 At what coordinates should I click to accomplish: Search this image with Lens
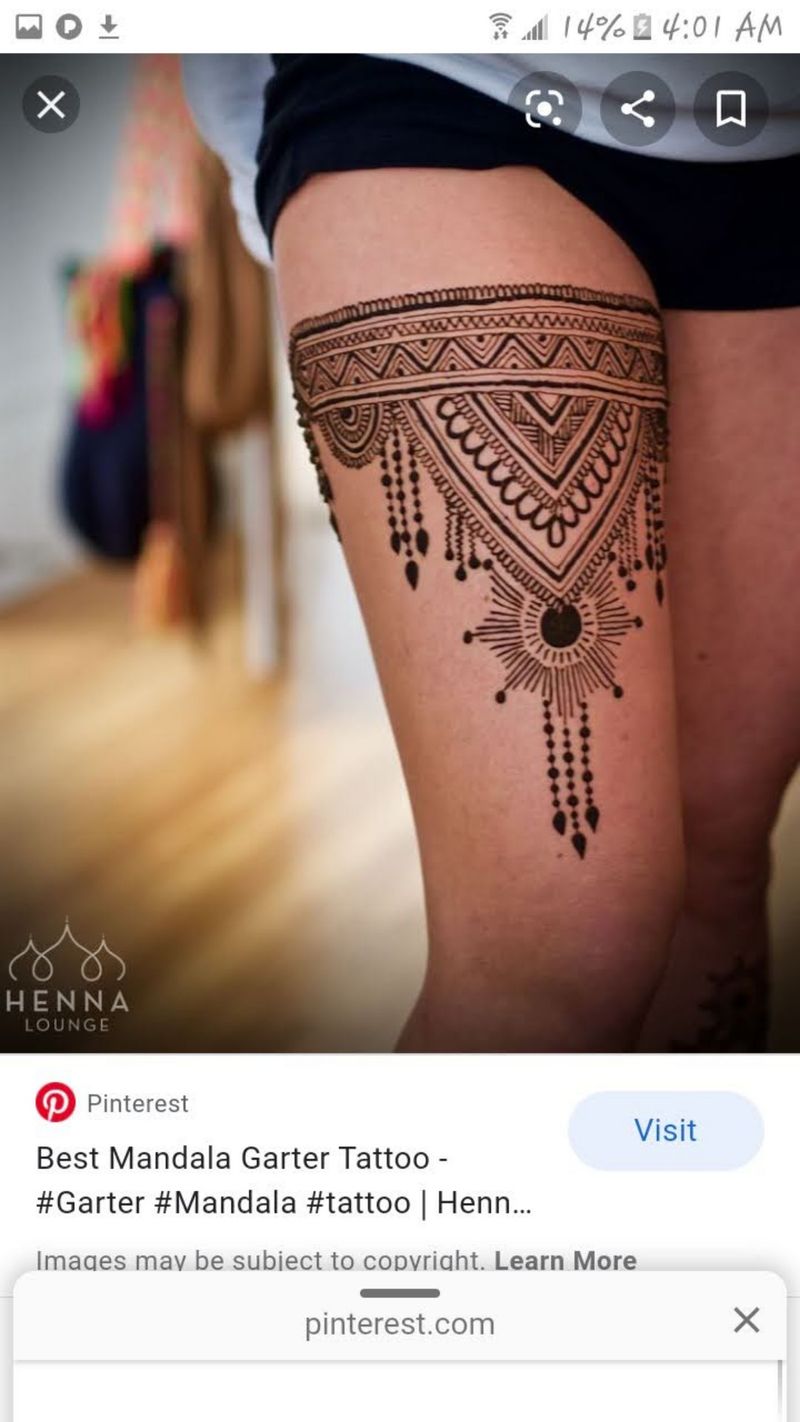coord(544,108)
